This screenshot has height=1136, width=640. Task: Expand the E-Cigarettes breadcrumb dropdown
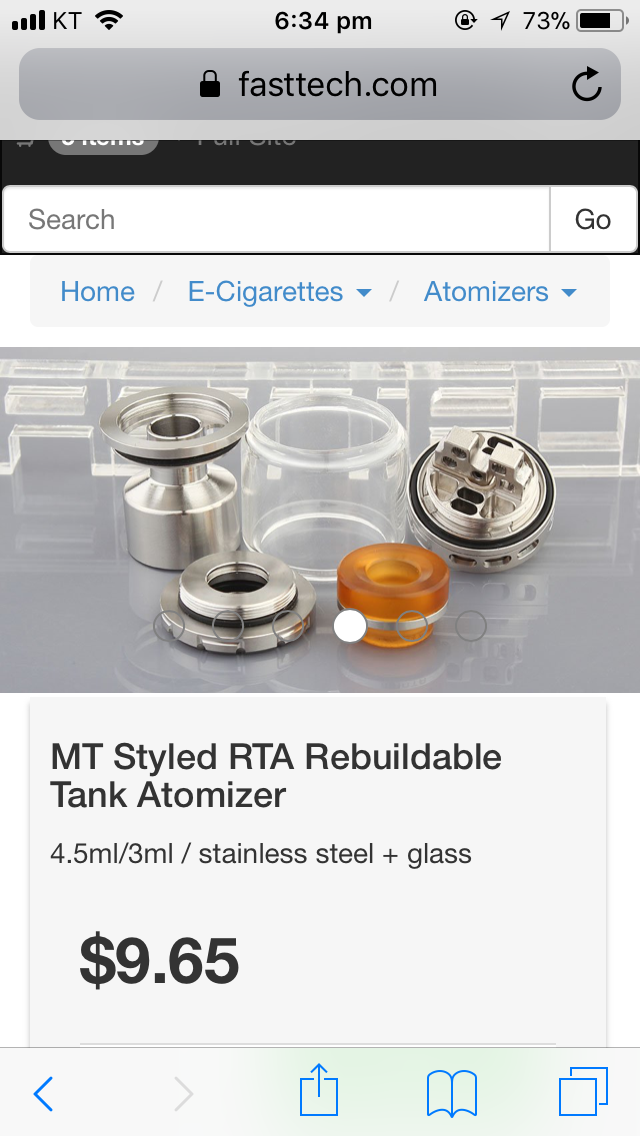pyautogui.click(x=280, y=292)
